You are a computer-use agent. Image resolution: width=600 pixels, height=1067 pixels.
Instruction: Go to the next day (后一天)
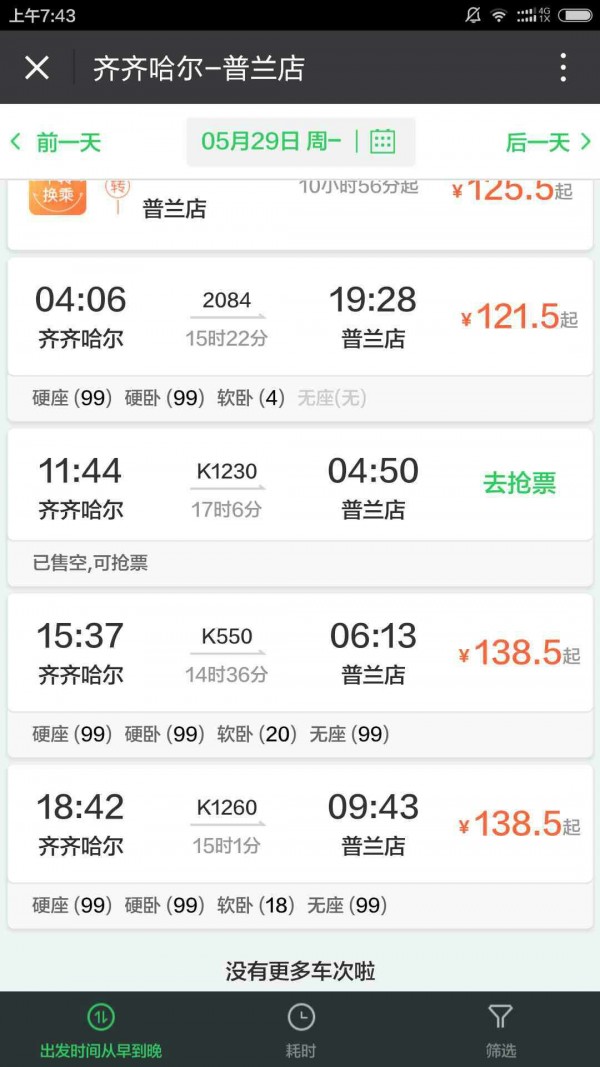coord(548,142)
